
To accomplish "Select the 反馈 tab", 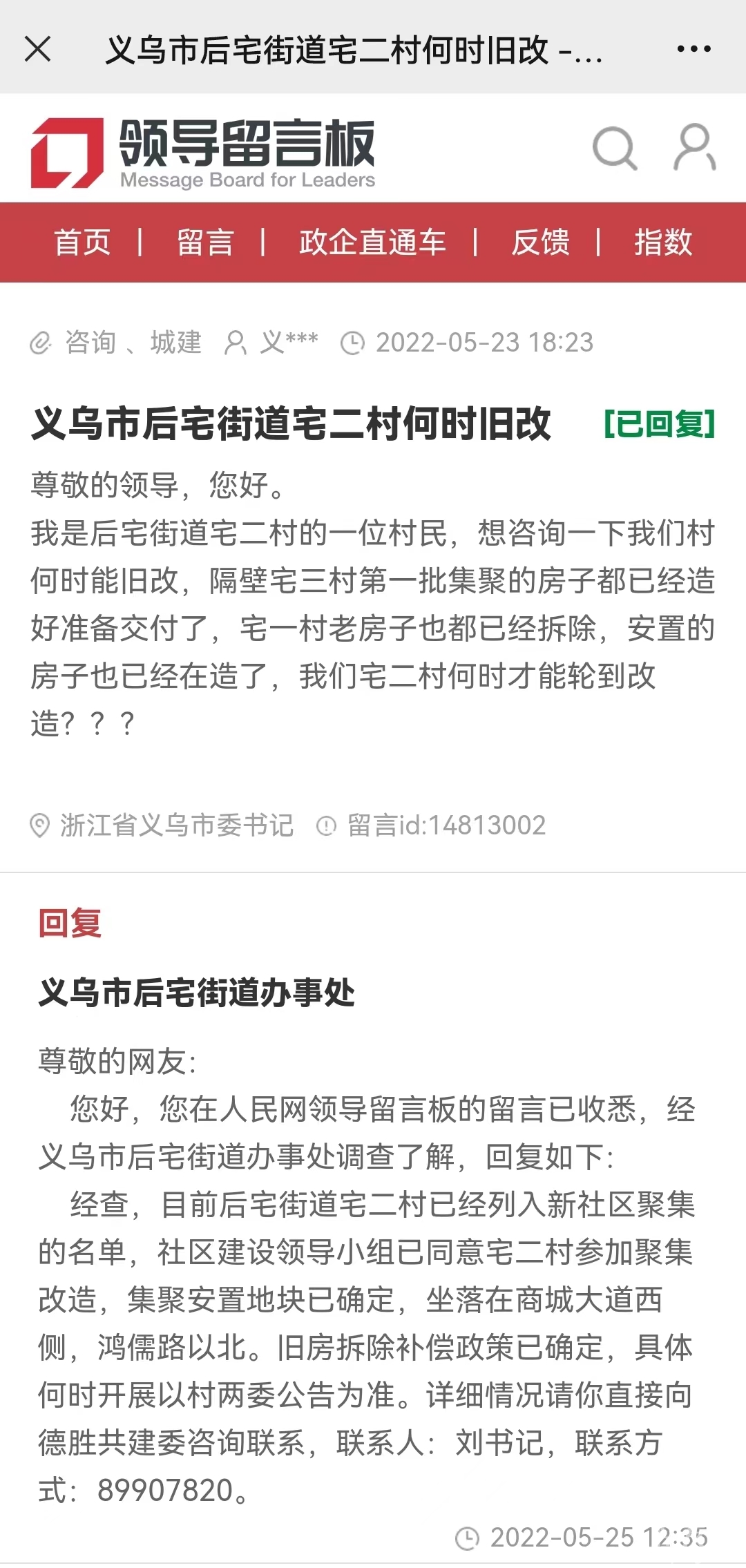I will point(540,242).
